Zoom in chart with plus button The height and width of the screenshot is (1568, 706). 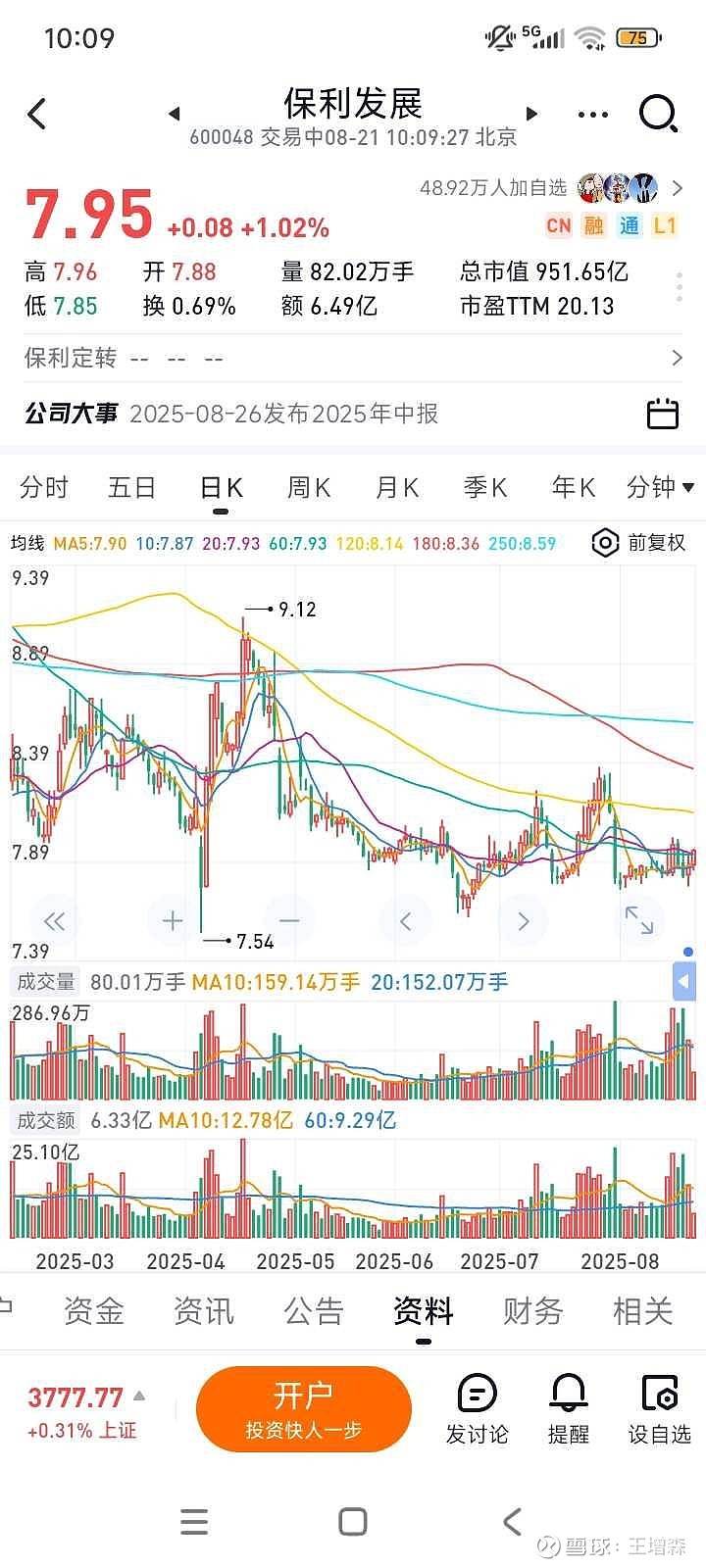point(173,920)
